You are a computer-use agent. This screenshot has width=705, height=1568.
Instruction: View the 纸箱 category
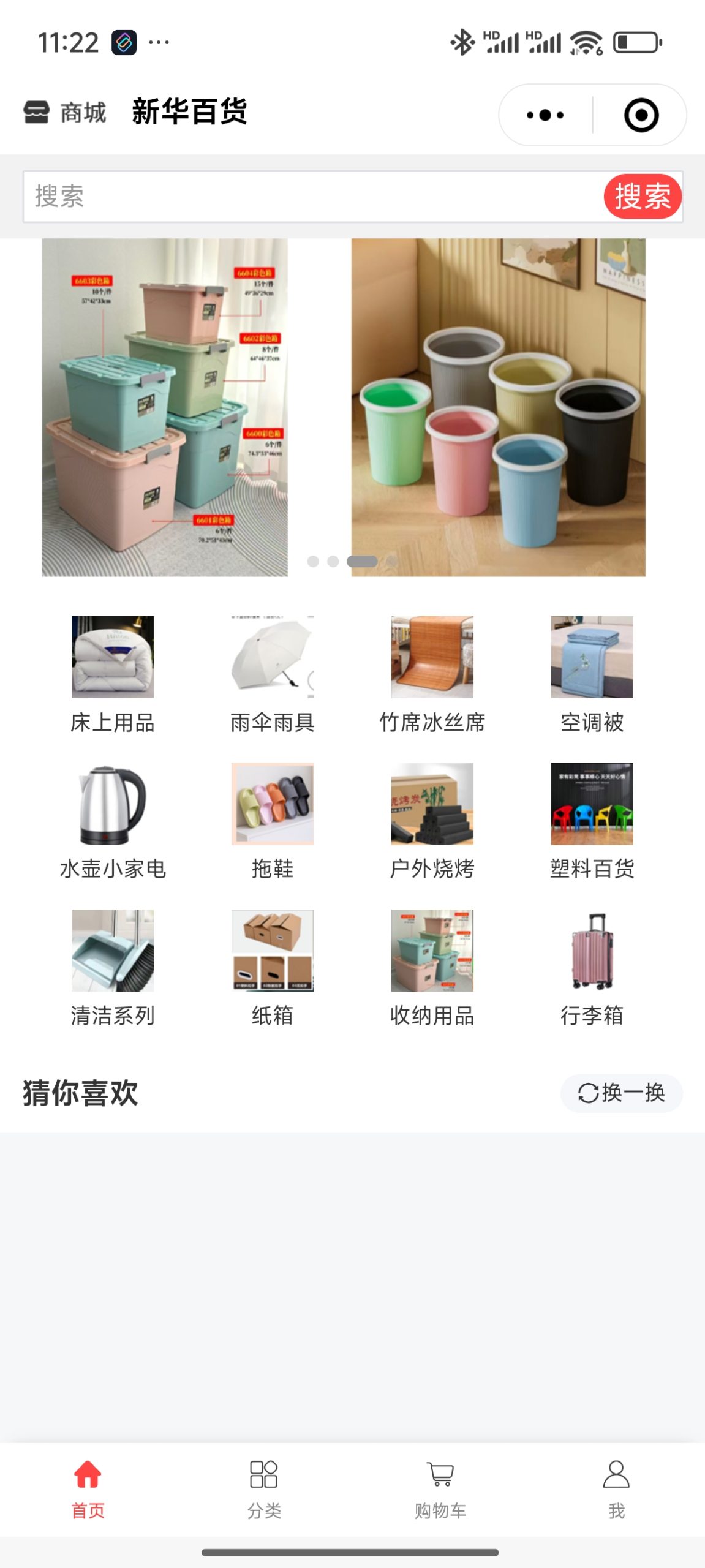[x=272, y=968]
